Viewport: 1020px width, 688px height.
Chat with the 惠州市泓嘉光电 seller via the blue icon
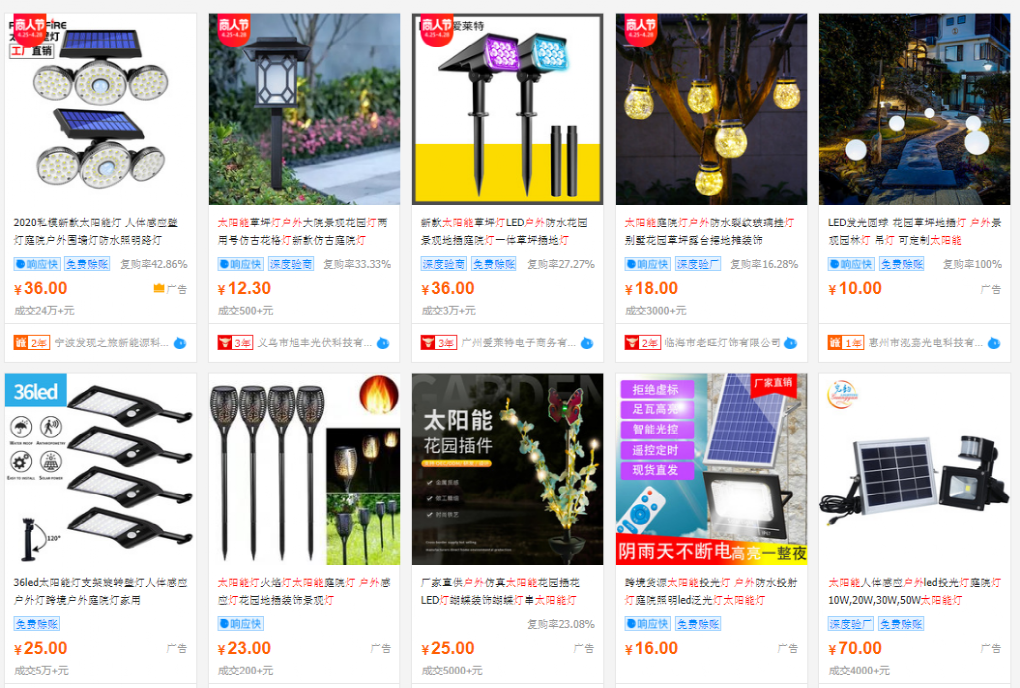994,343
